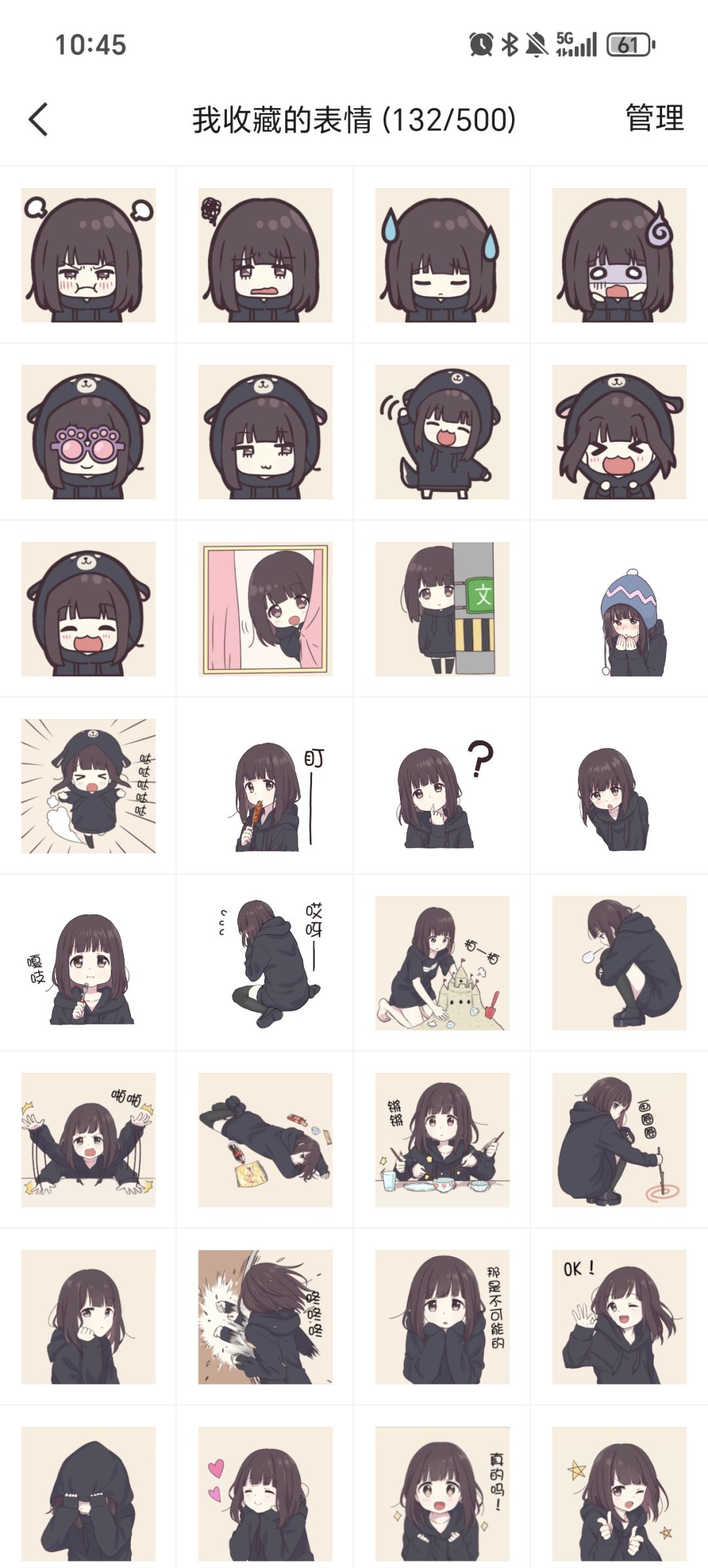708x1568 pixels.
Task: Open the 咚咚咚 wall-punching sticker
Action: coord(265,1317)
